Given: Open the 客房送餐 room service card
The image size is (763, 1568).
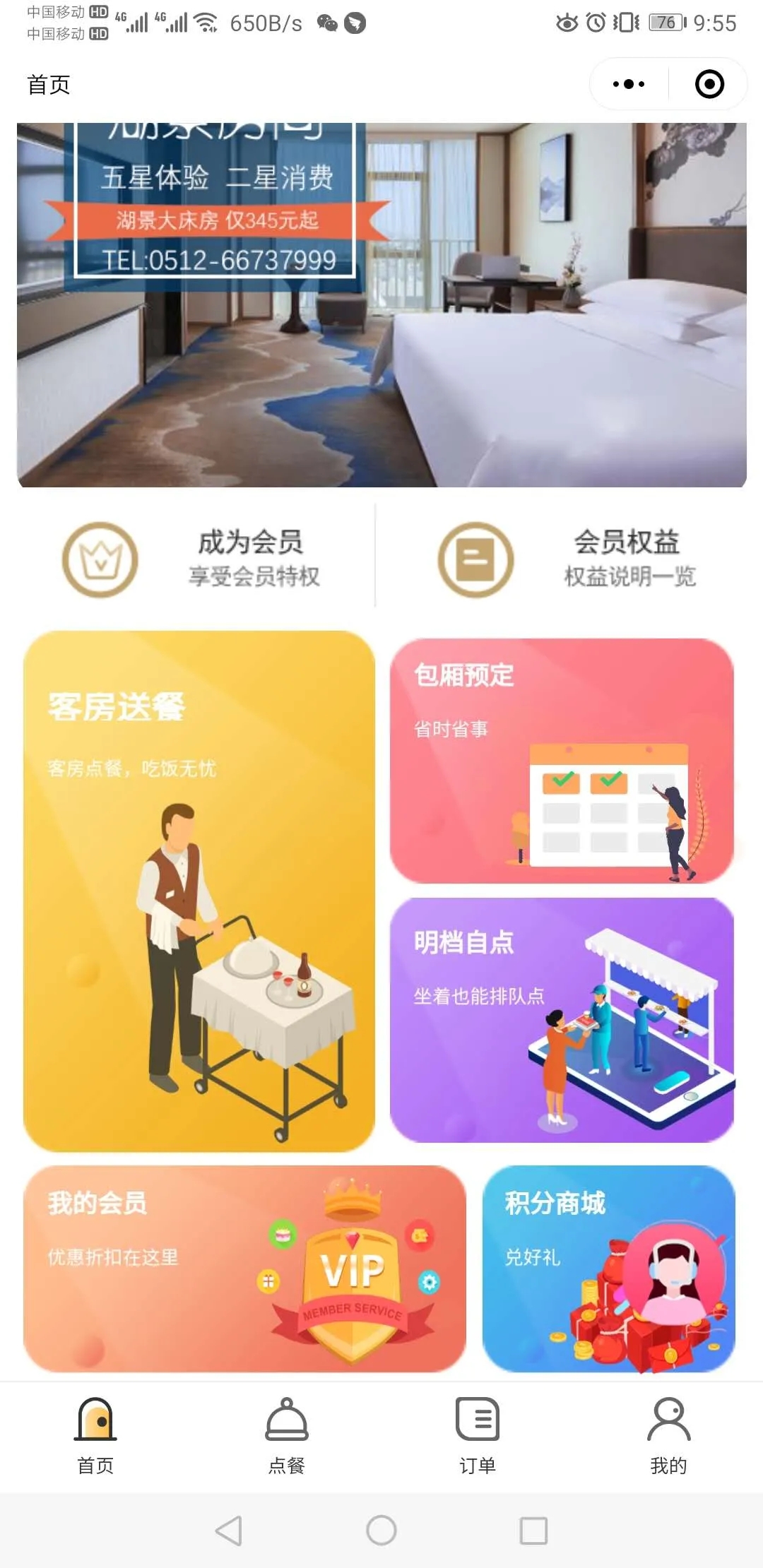Looking at the screenshot, I should 199,891.
